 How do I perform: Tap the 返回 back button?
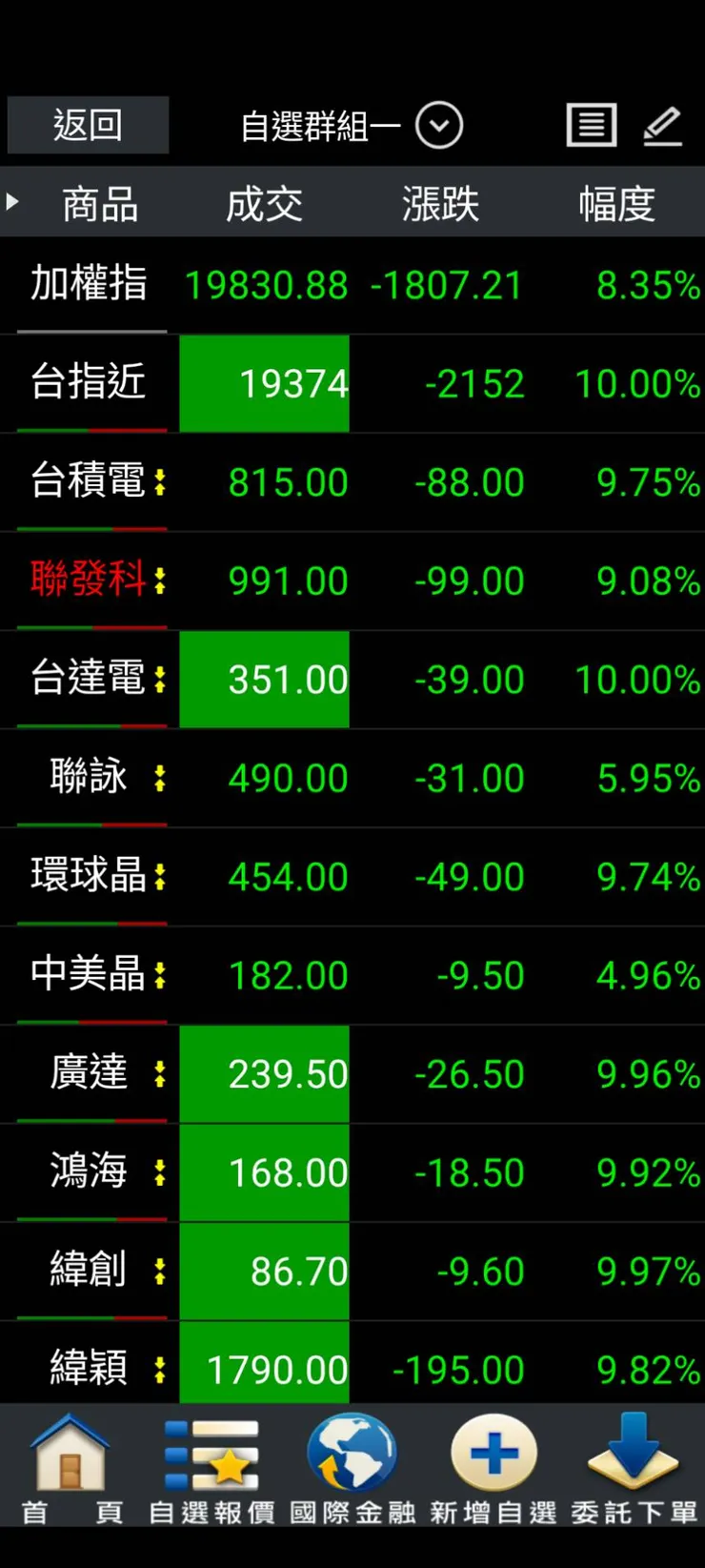88,125
